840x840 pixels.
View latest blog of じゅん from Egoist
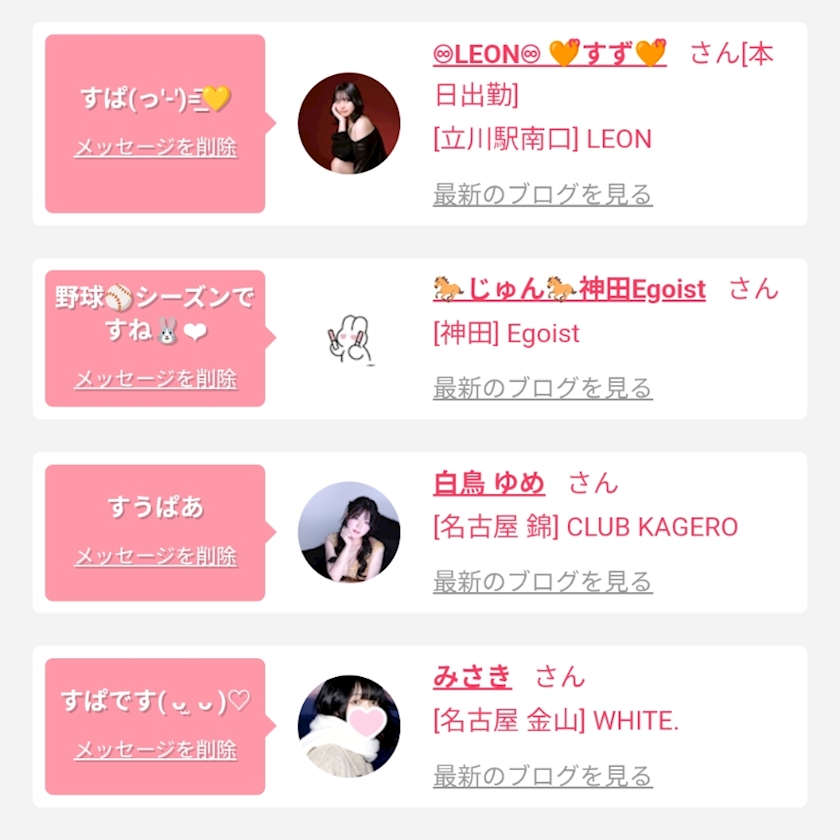543,388
